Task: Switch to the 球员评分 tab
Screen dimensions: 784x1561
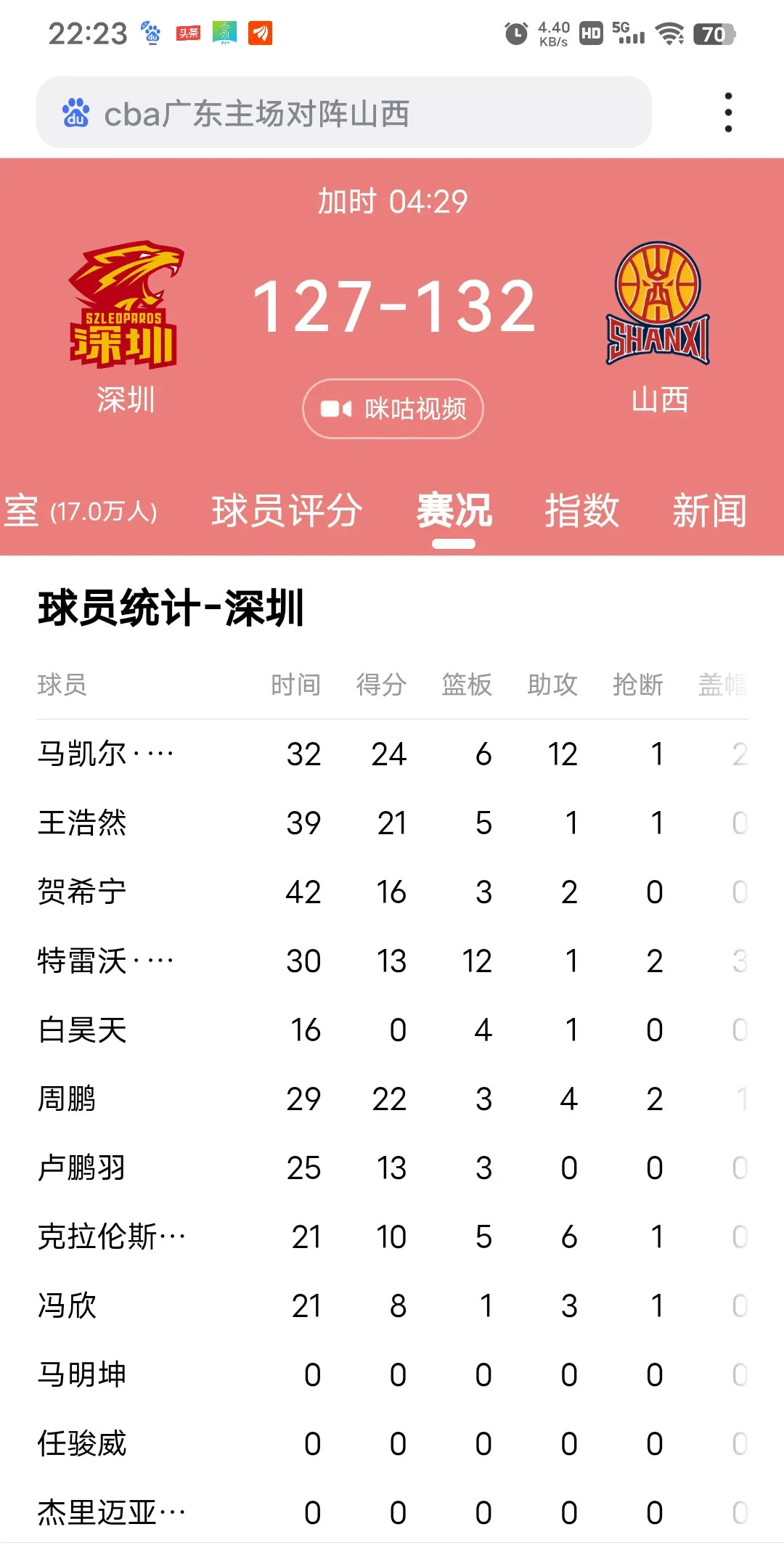Action: (289, 510)
